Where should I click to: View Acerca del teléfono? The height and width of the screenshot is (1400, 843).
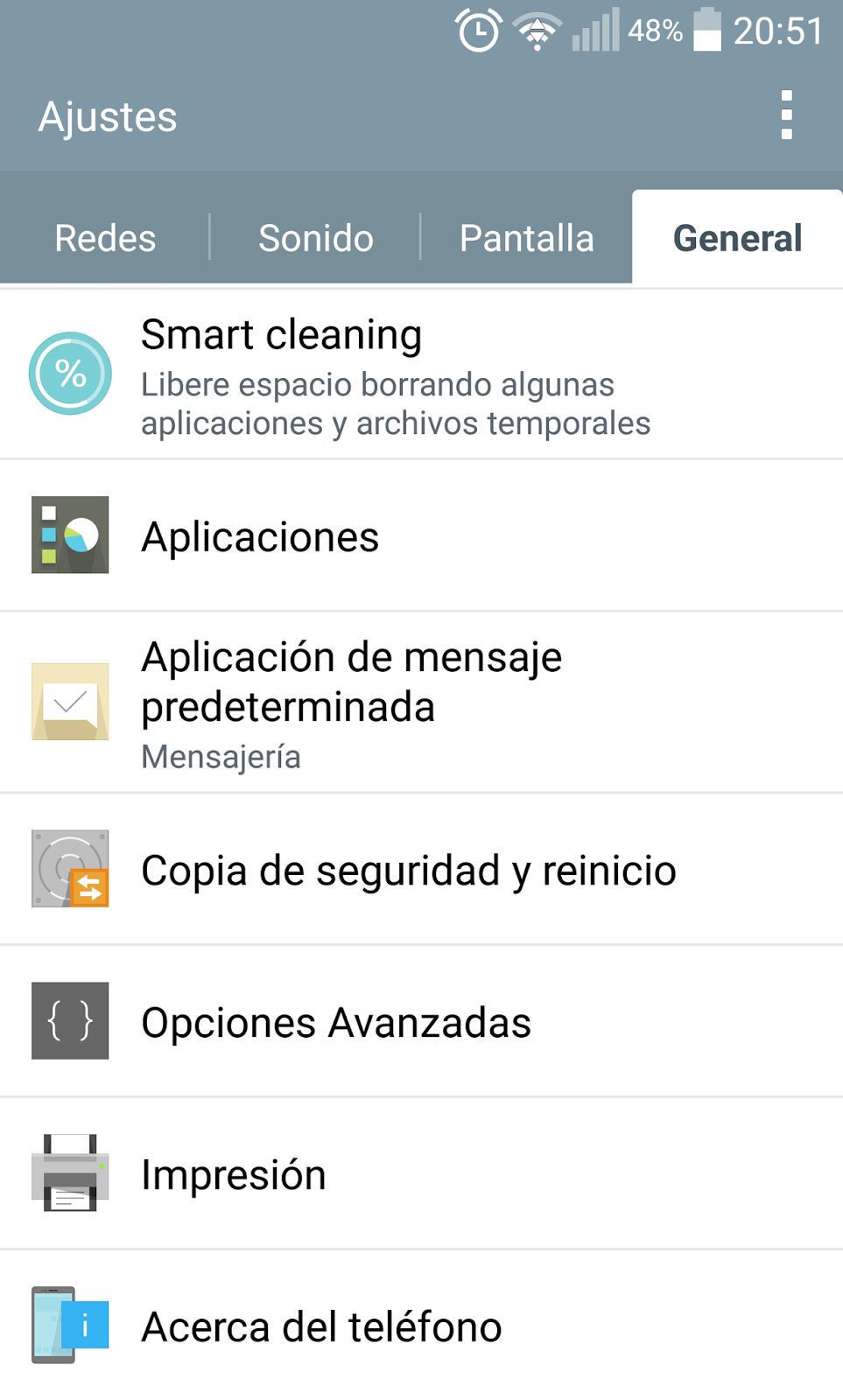(x=420, y=1326)
